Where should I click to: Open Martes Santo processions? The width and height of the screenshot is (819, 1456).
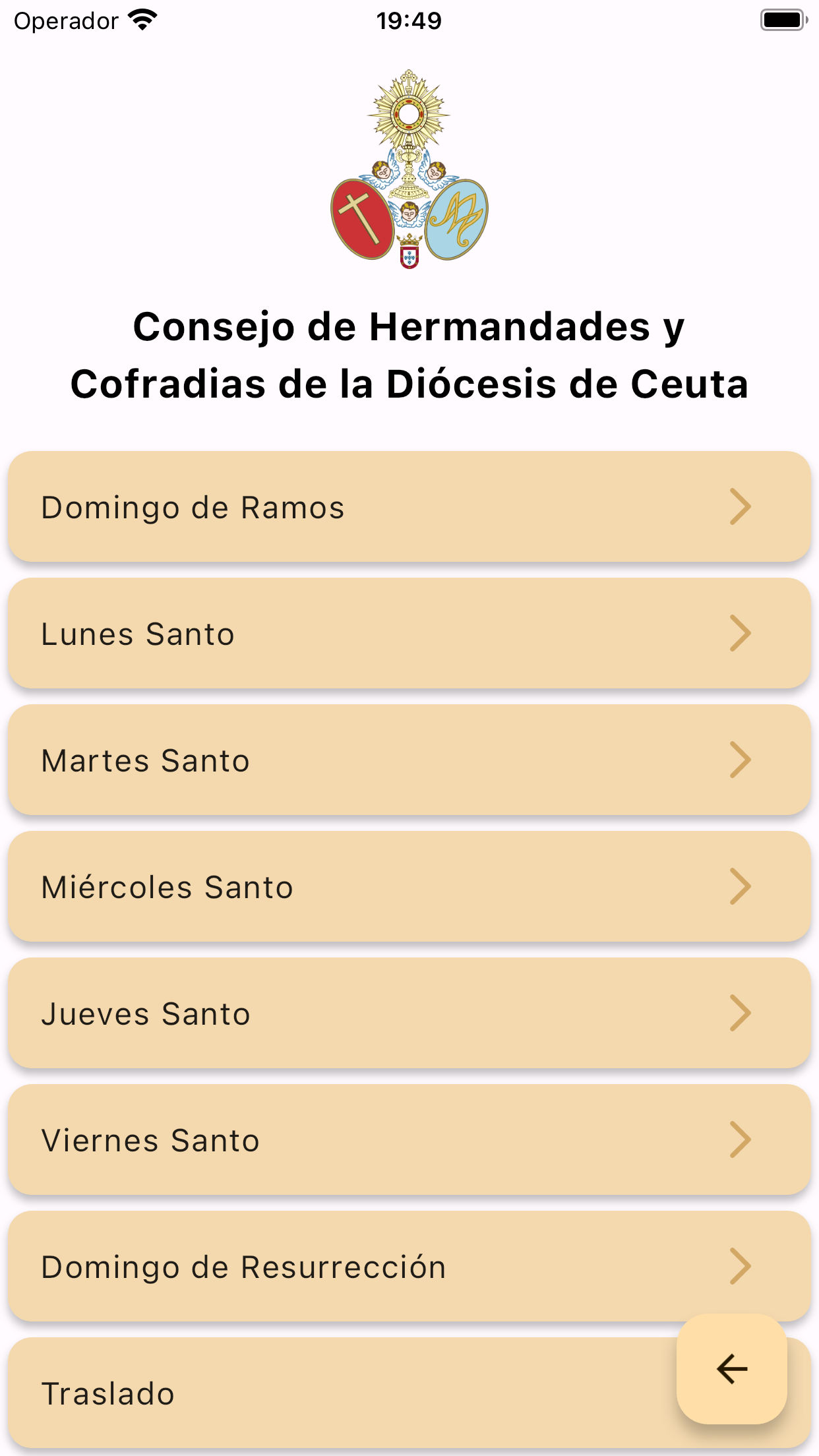pyautogui.click(x=409, y=760)
